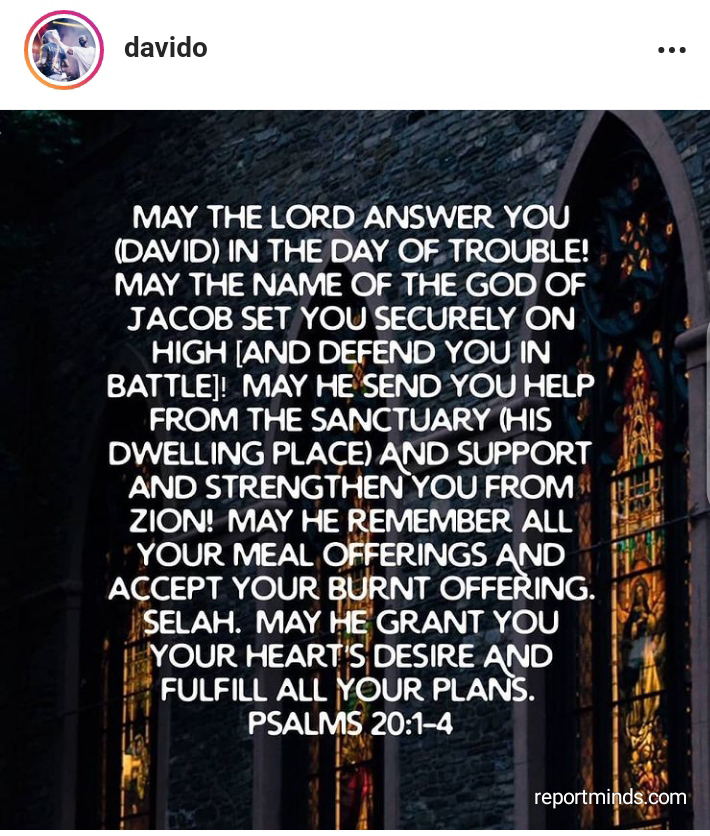The height and width of the screenshot is (836, 710).
Task: Open davido's story from the profile picture
Action: click(x=64, y=50)
